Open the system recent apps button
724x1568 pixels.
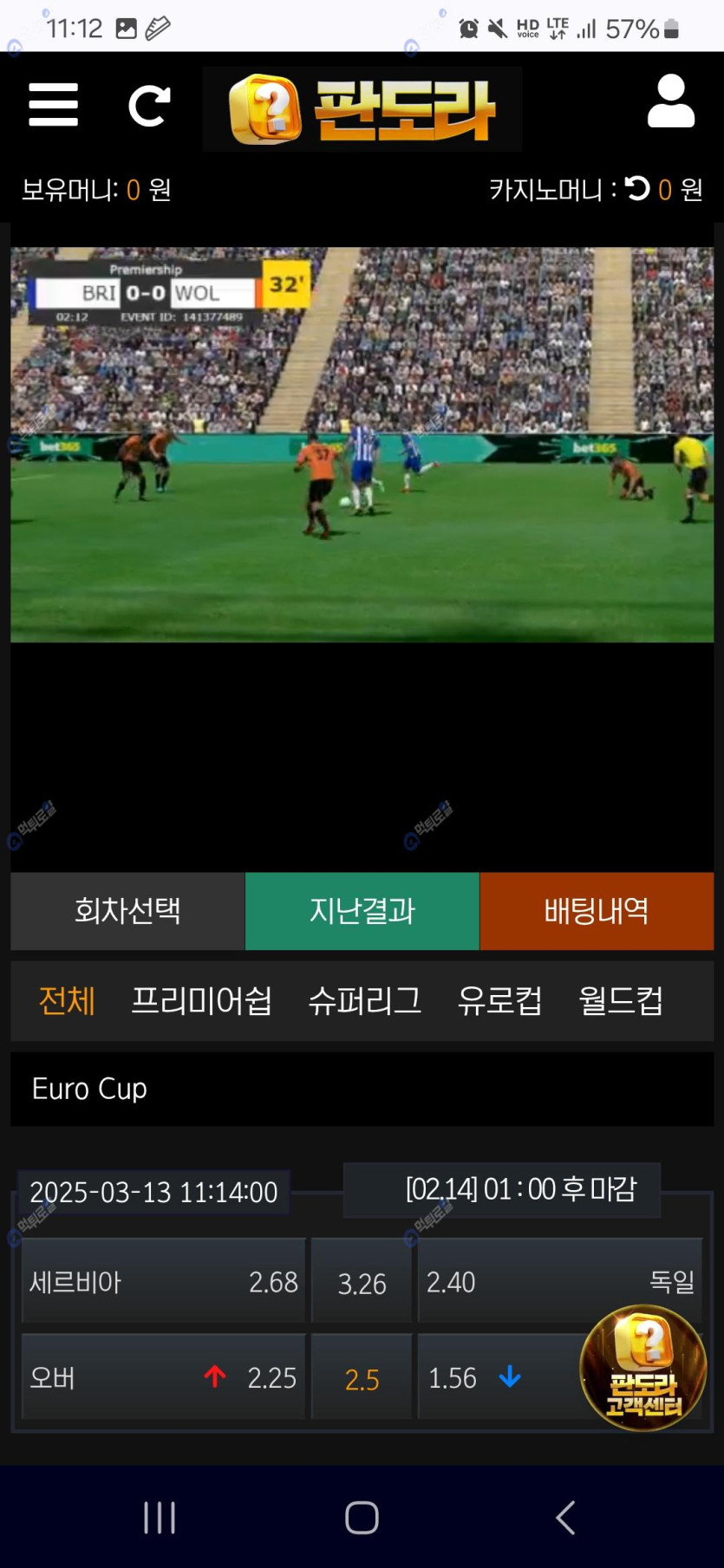[160, 1517]
